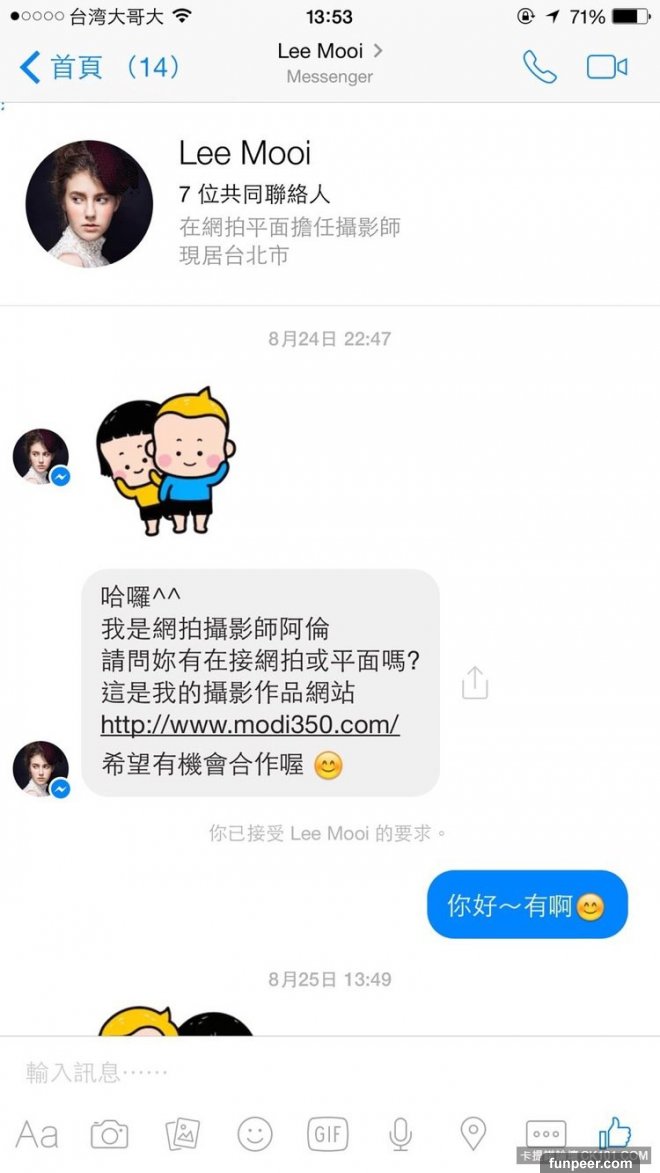Open Lee Mooi contact details header
This screenshot has height=1173, width=660.
coord(329,61)
